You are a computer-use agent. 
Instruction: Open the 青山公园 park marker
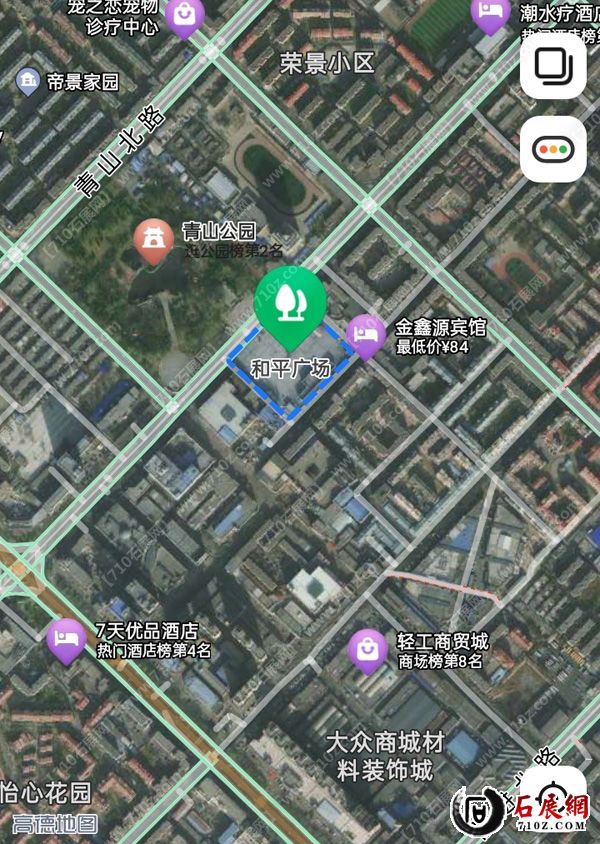(153, 240)
